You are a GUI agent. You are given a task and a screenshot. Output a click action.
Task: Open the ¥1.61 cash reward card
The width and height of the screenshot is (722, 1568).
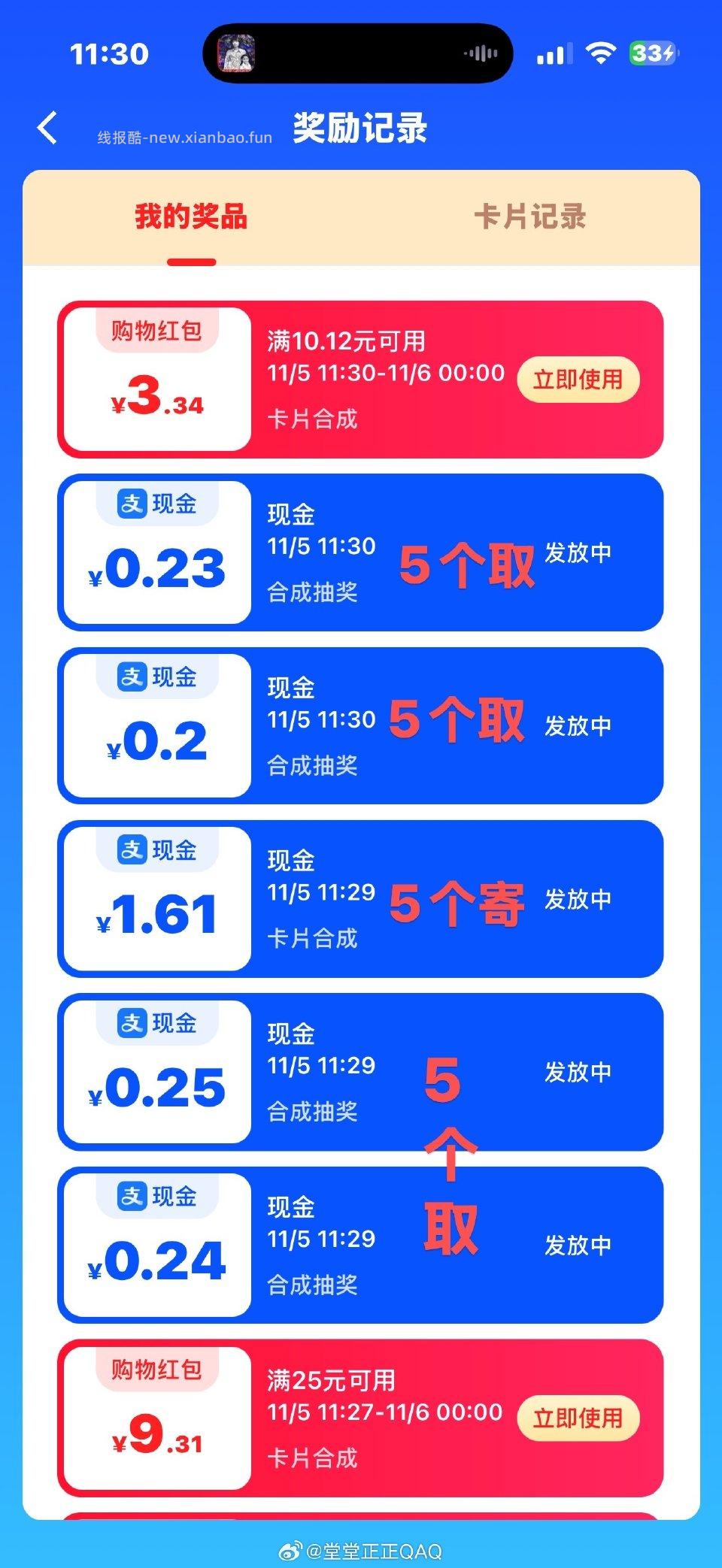pyautogui.click(x=361, y=898)
